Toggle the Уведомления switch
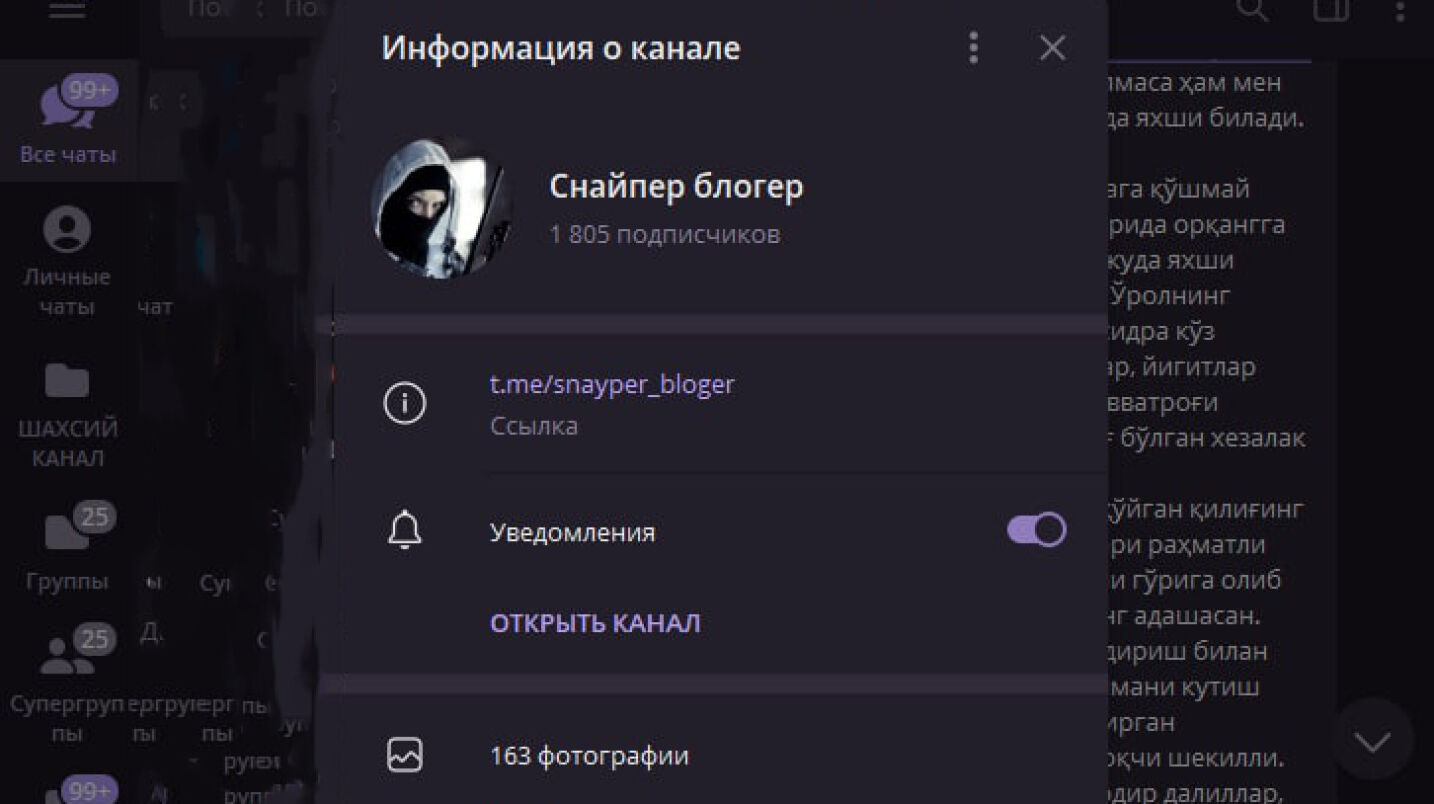This screenshot has width=1434, height=804. point(1036,530)
